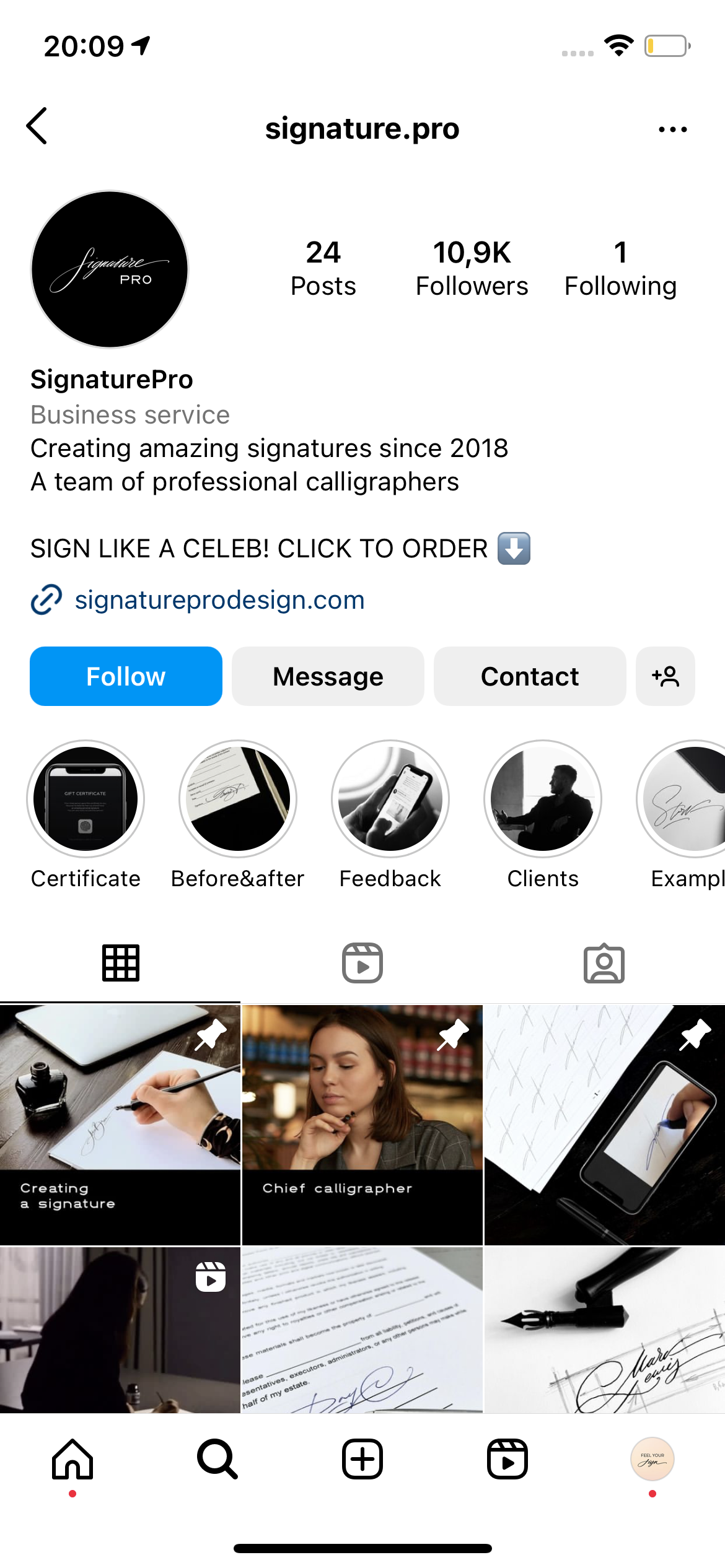Show suggested accounts with add-person icon

click(665, 676)
